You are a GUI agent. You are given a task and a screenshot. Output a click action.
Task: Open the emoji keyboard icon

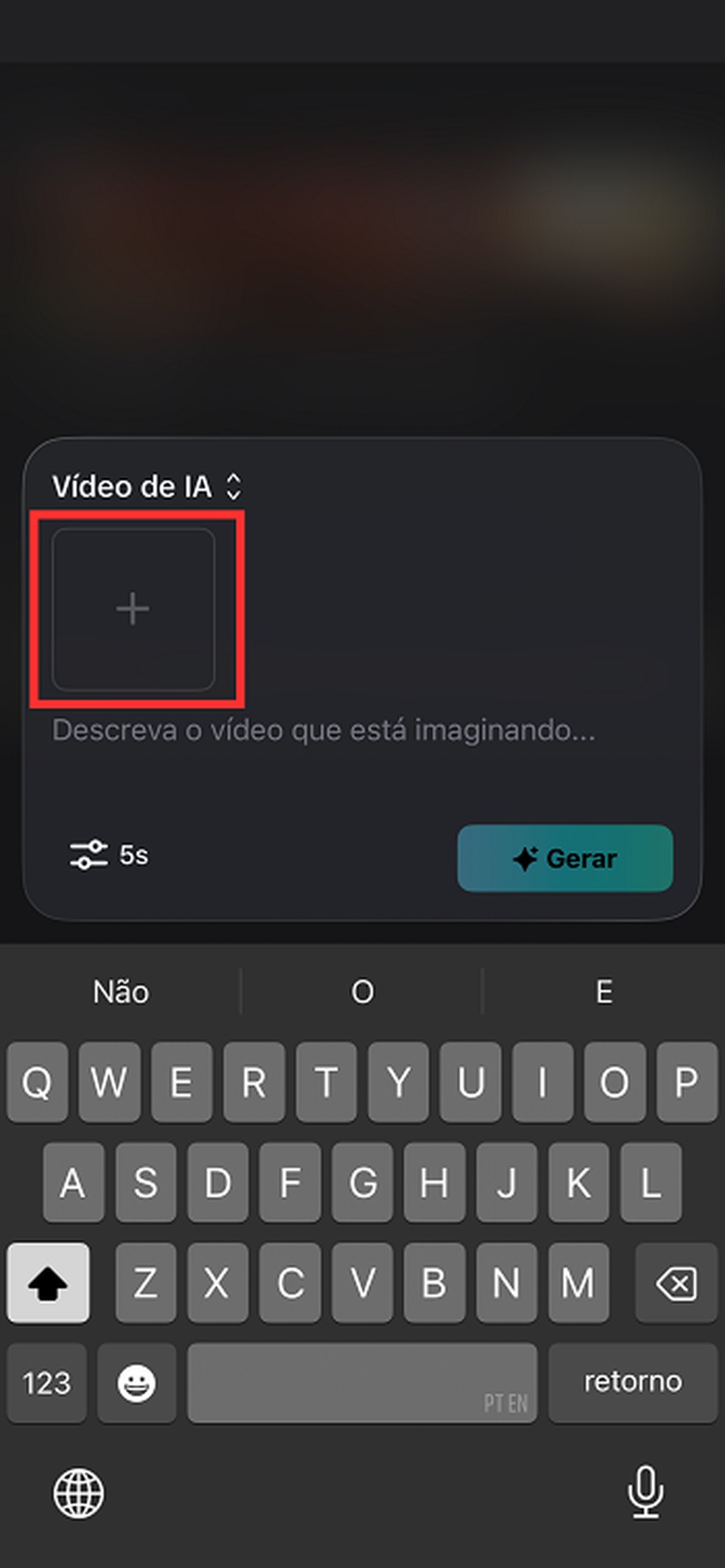[x=137, y=1383]
